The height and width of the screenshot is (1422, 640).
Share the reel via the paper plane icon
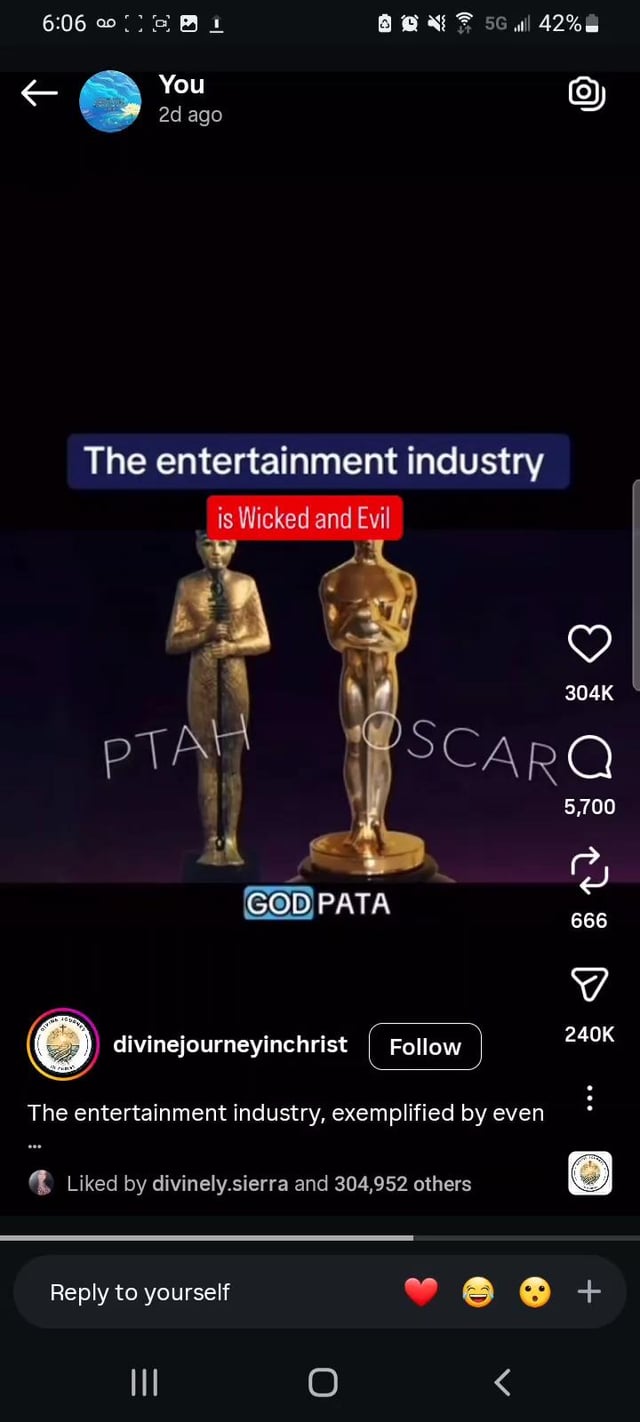(589, 986)
